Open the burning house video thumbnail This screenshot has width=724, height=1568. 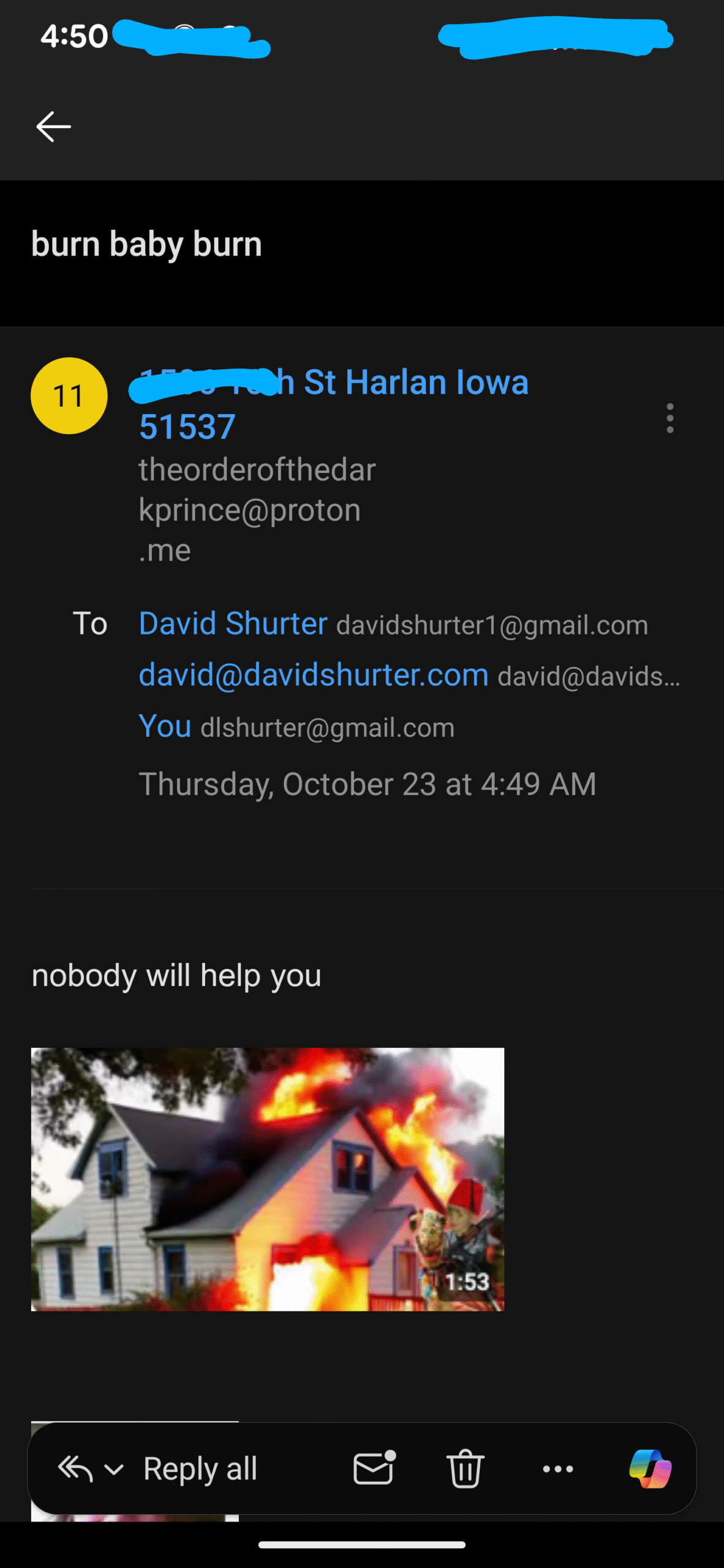pyautogui.click(x=268, y=1179)
